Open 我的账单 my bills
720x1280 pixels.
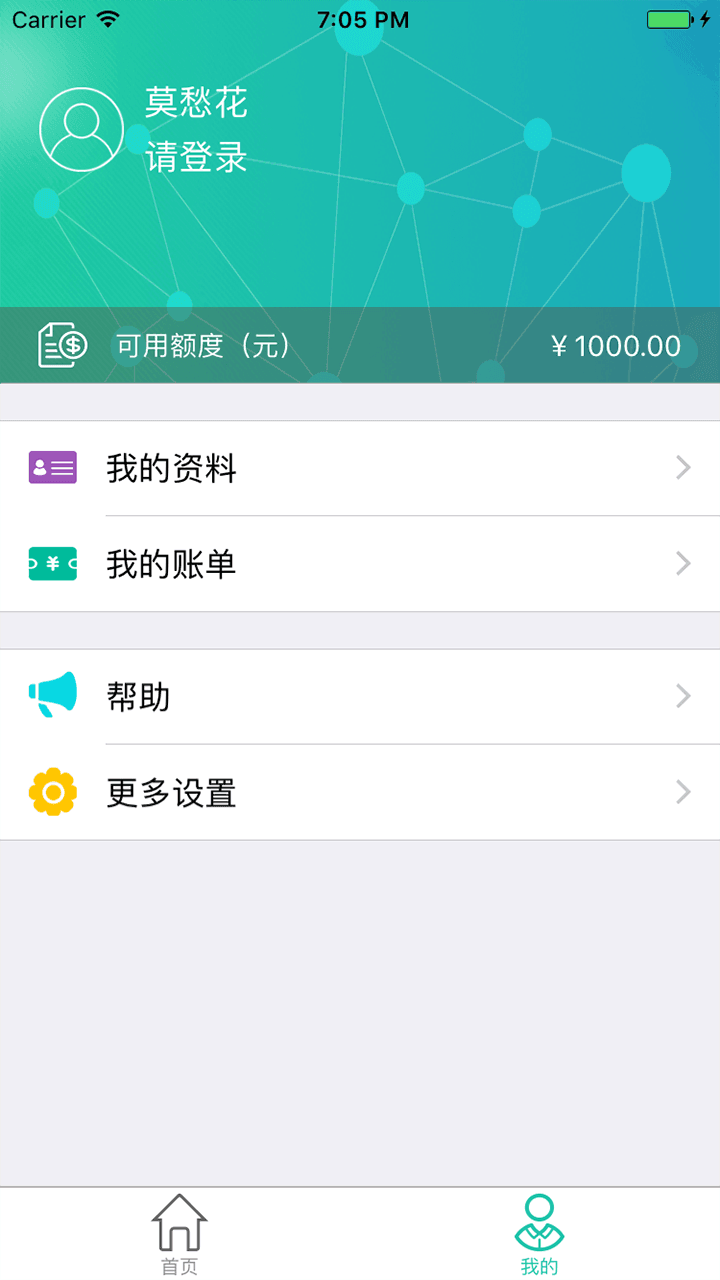(360, 564)
